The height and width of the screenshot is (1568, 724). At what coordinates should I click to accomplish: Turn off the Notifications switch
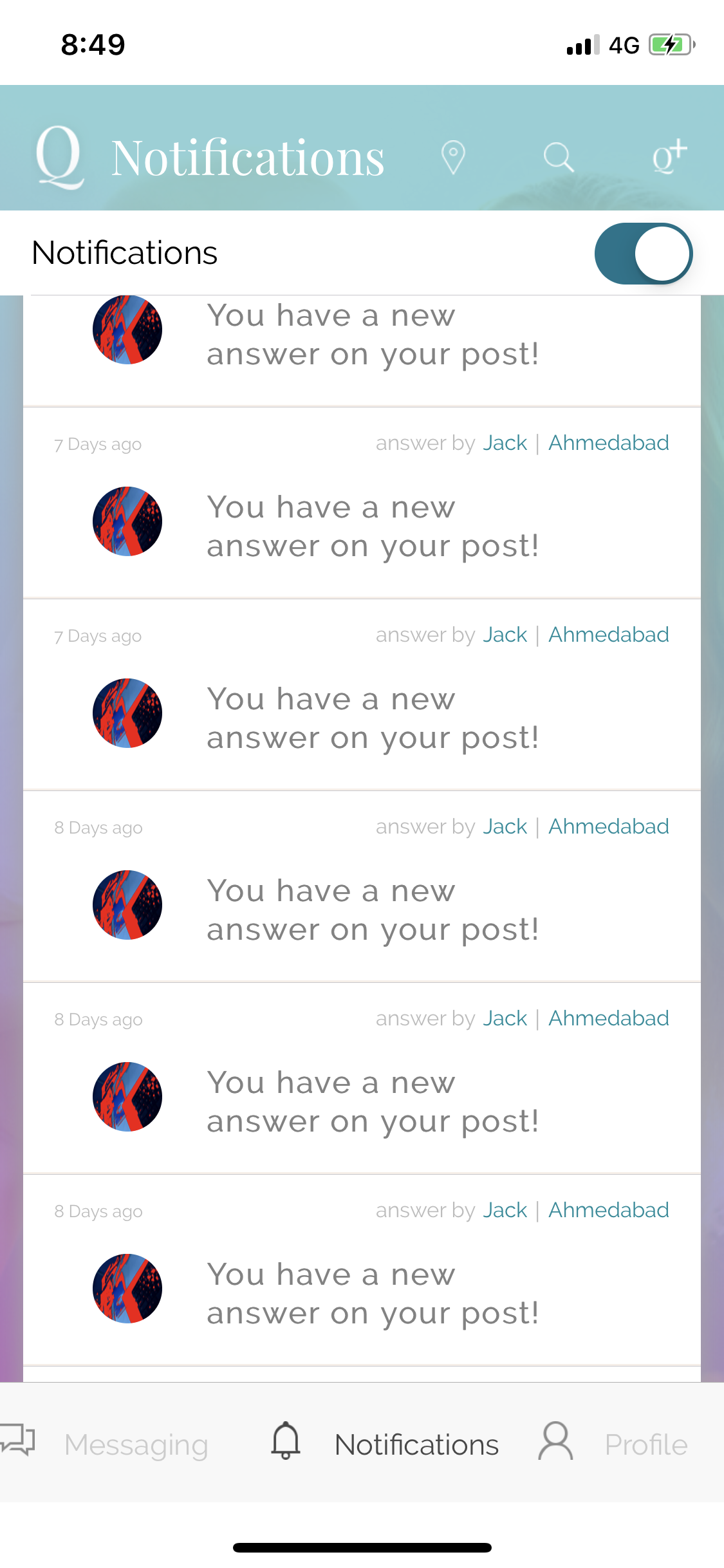click(x=643, y=254)
